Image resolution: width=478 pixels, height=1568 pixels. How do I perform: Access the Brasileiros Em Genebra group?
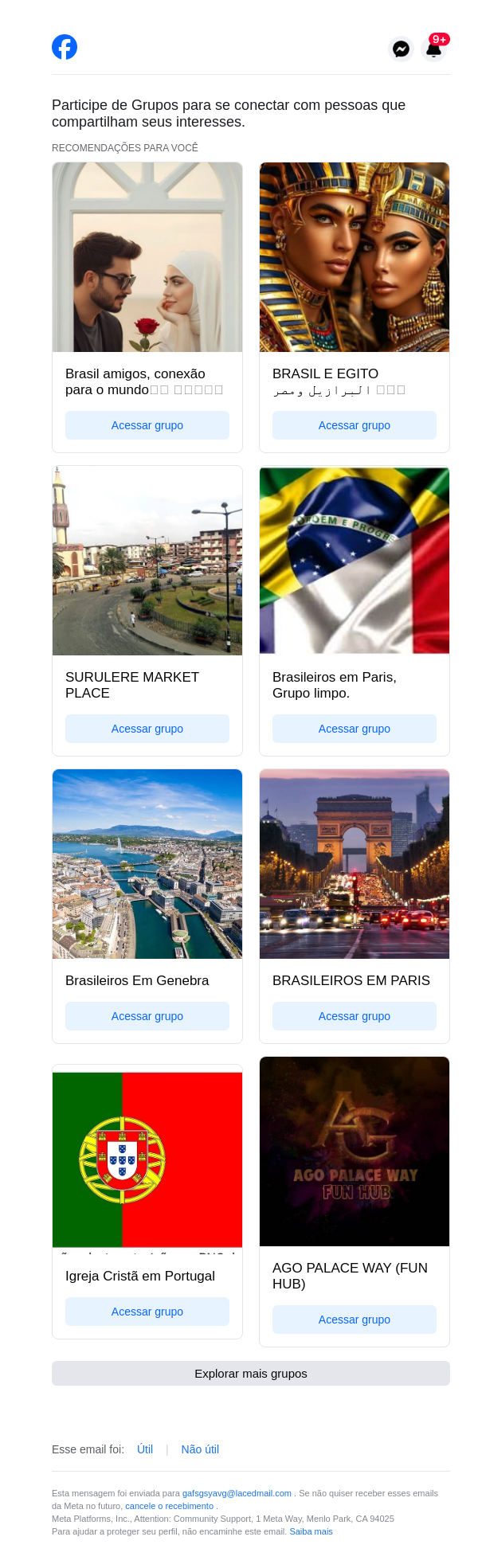147,1016
